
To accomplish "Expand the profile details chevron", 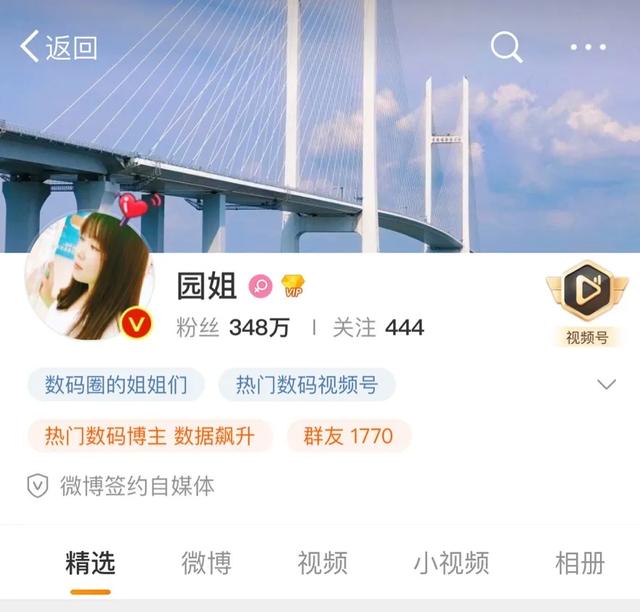I will [605, 384].
